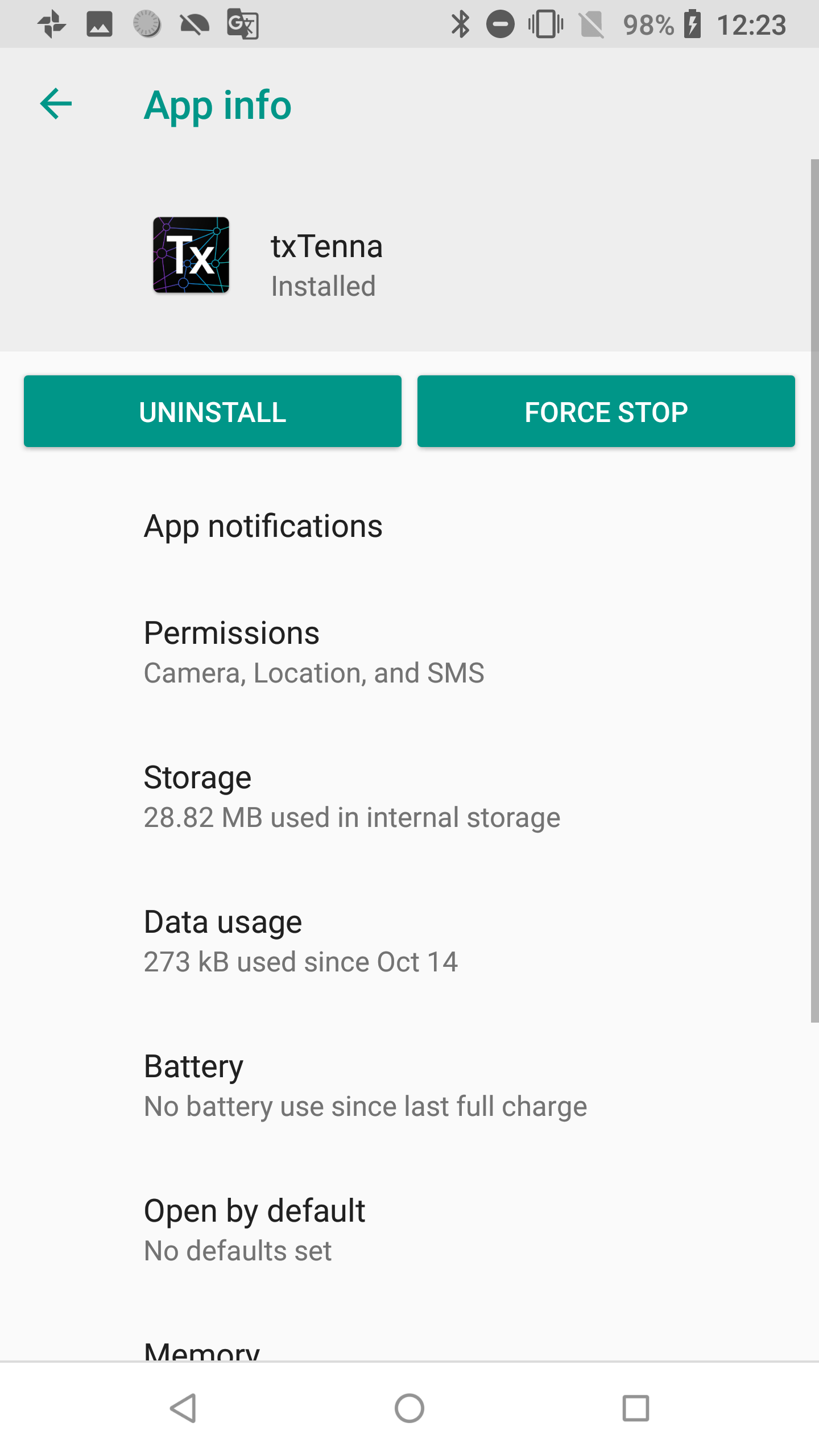Force stop txTenna
Viewport: 819px width, 1456px height.
tap(606, 411)
